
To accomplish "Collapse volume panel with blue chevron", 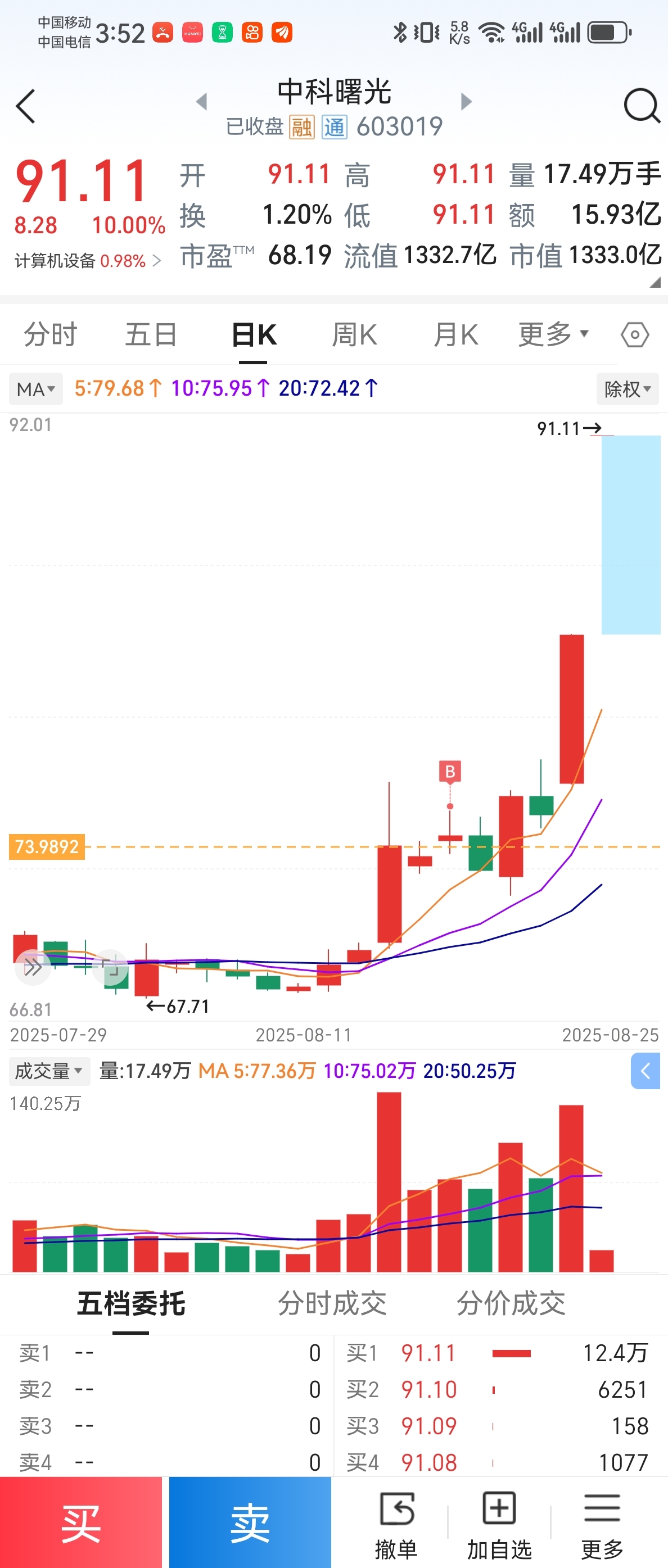I will click(647, 1070).
